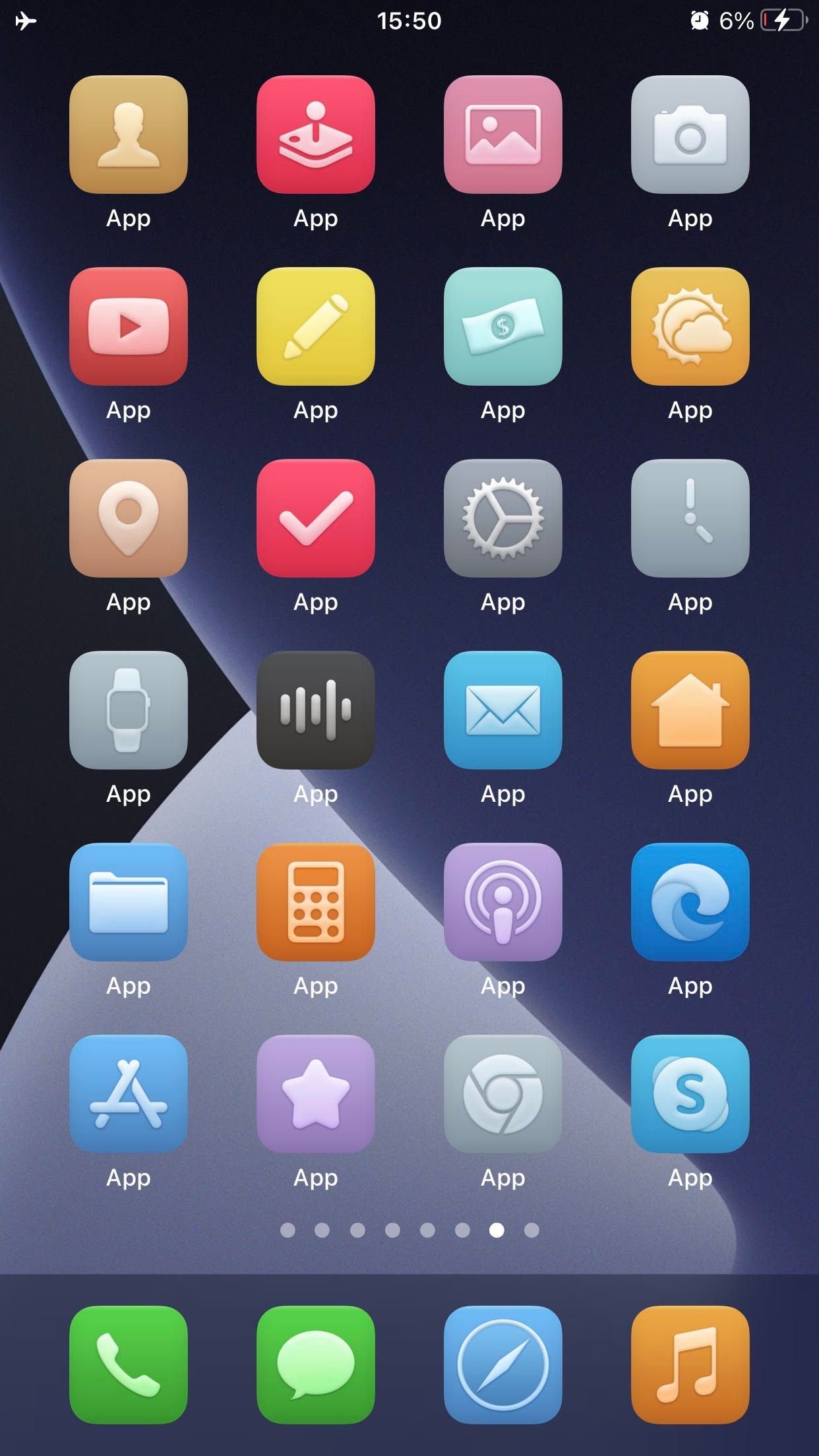Image resolution: width=819 pixels, height=1456 pixels.
Task: Launch the Calculator app
Action: click(316, 902)
